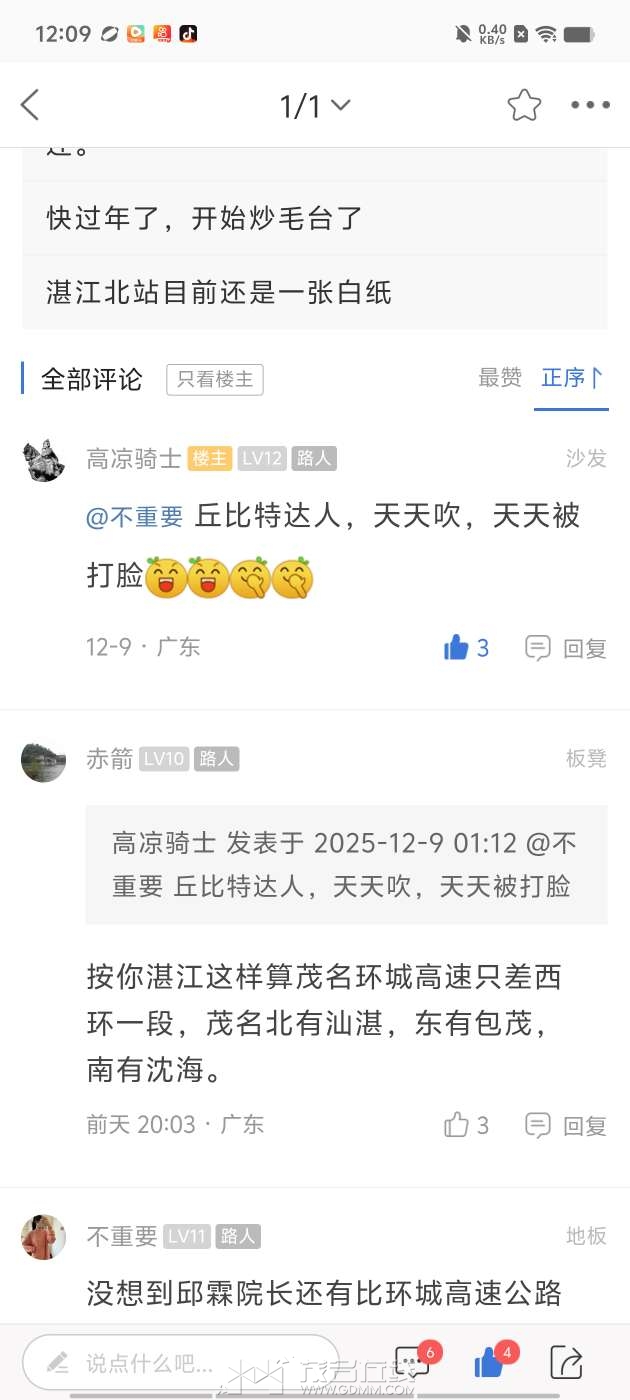The width and height of the screenshot is (630, 1400).
Task: Reply to 高凉骑士's comment
Action: click(x=567, y=648)
